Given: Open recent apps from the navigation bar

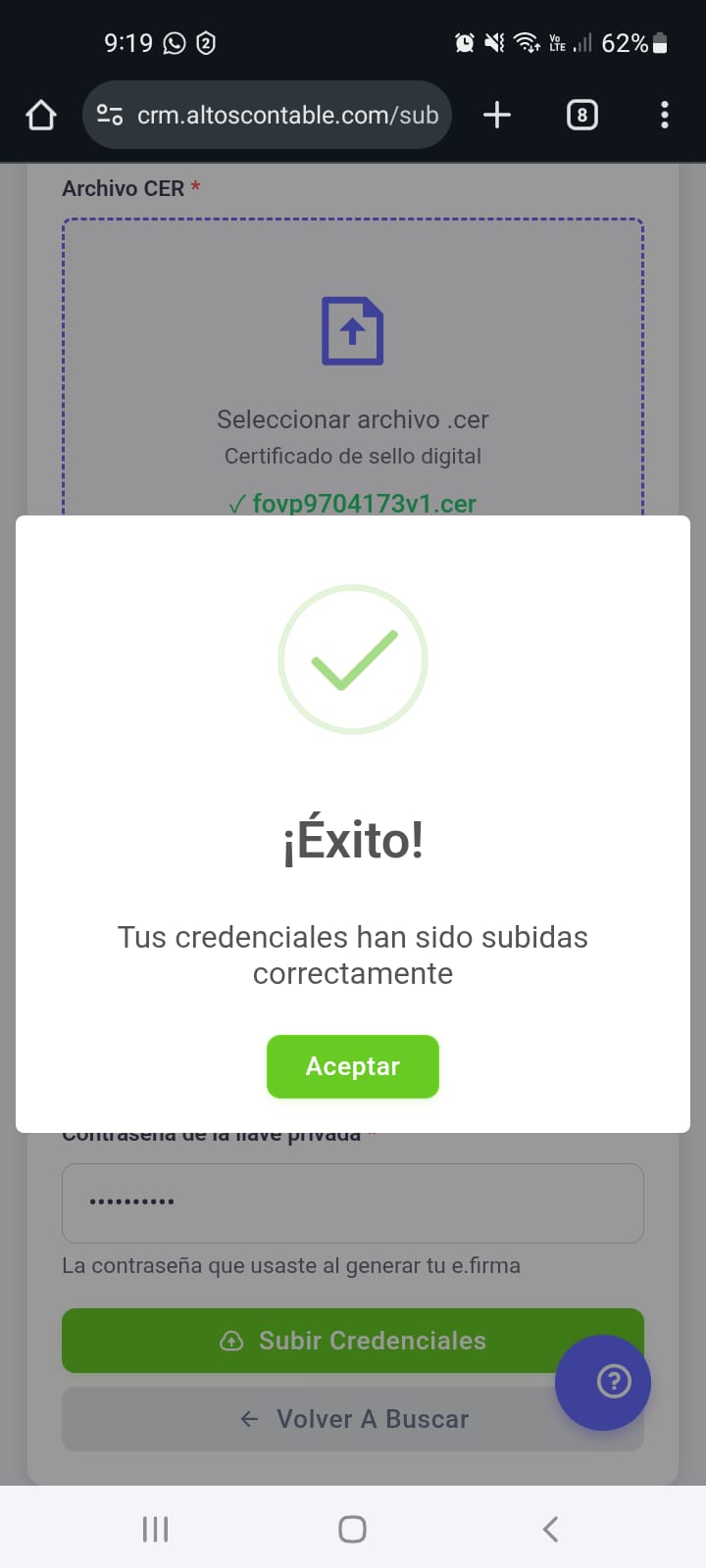Looking at the screenshot, I should tap(155, 1529).
